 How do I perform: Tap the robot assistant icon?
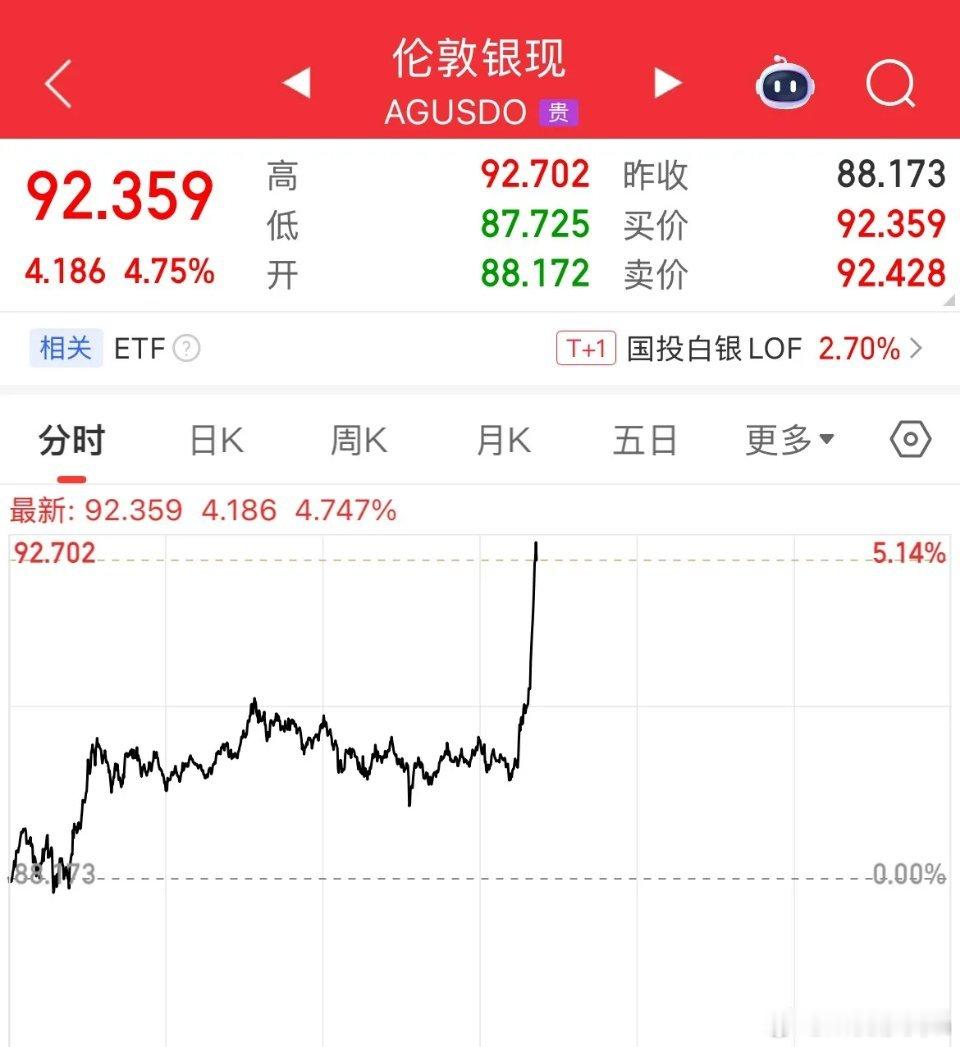coord(784,84)
